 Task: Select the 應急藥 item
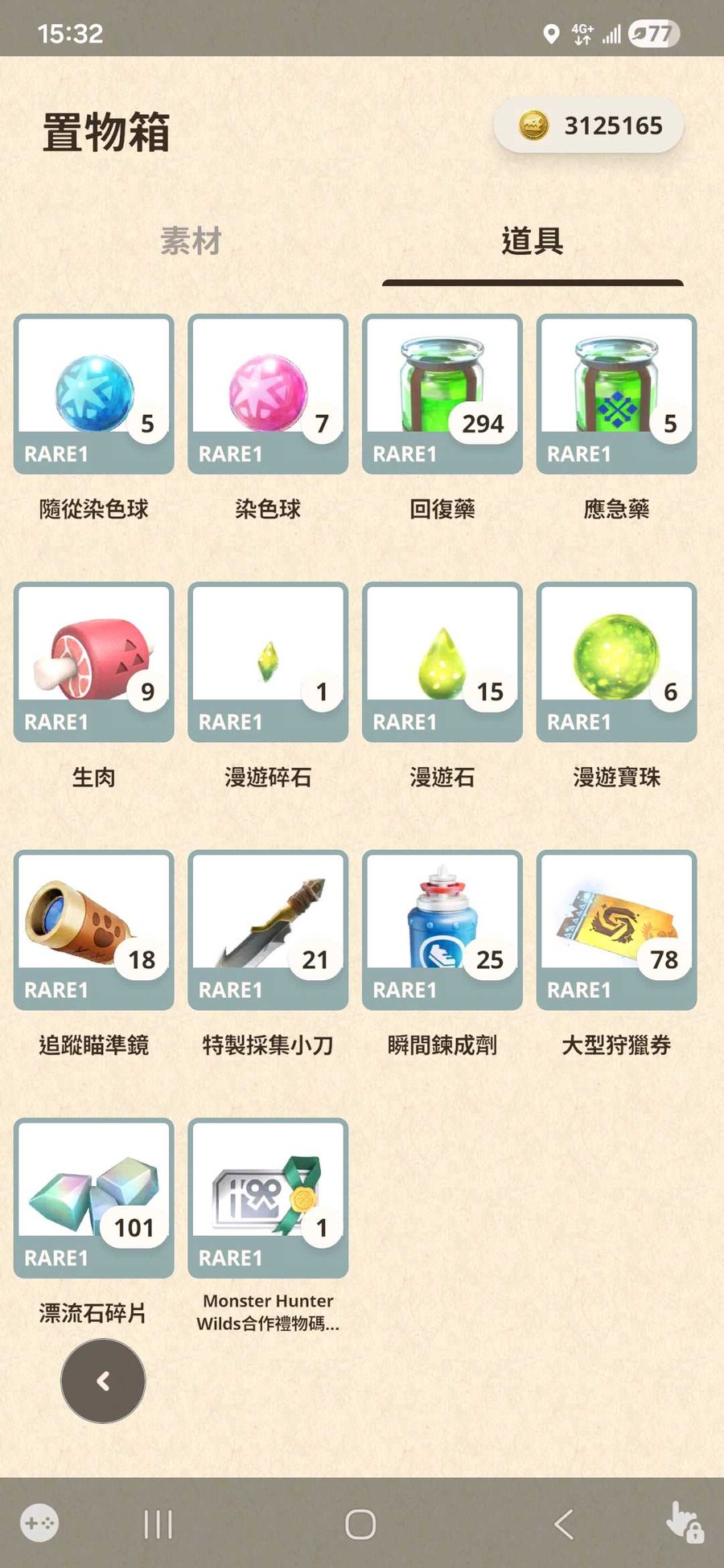click(x=616, y=393)
